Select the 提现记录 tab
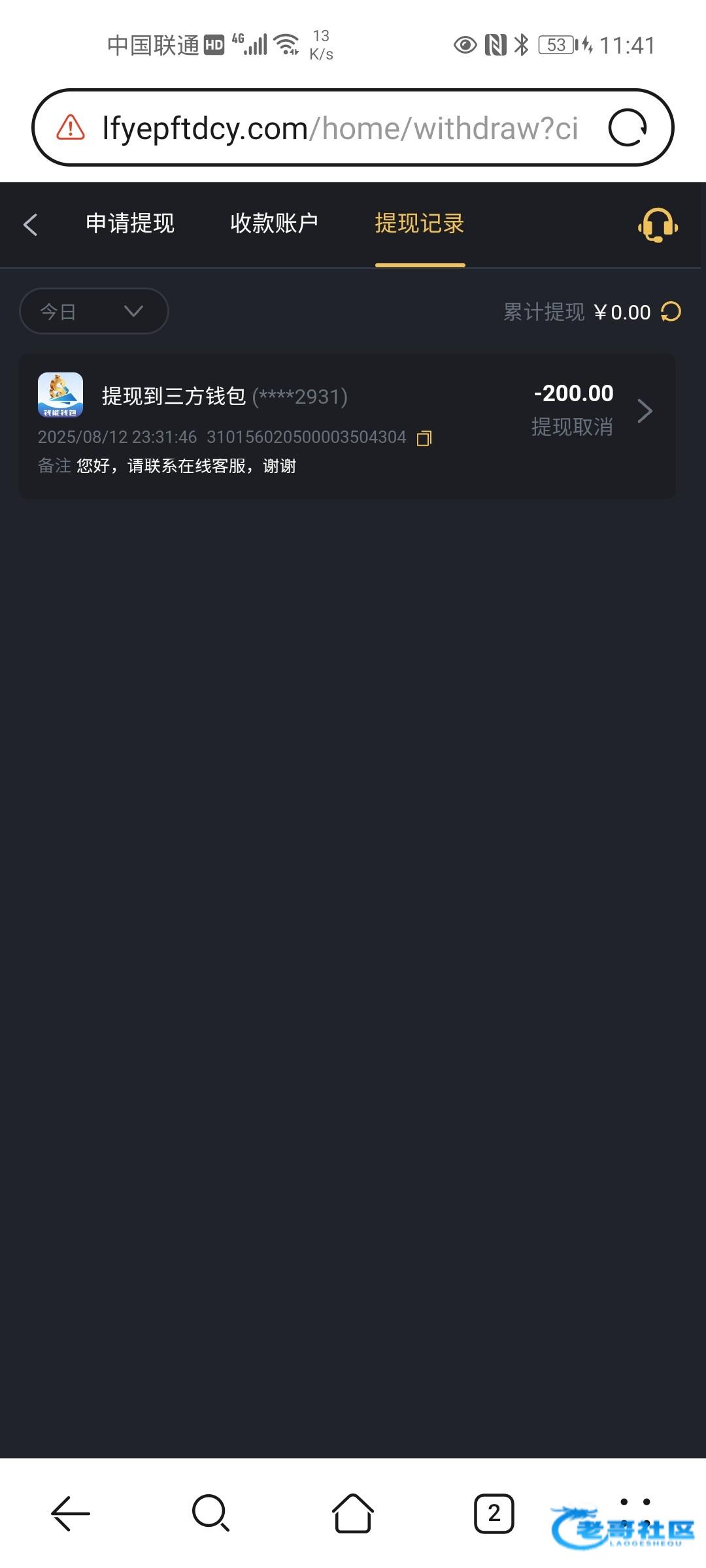Image resolution: width=706 pixels, height=1568 pixels. click(420, 223)
